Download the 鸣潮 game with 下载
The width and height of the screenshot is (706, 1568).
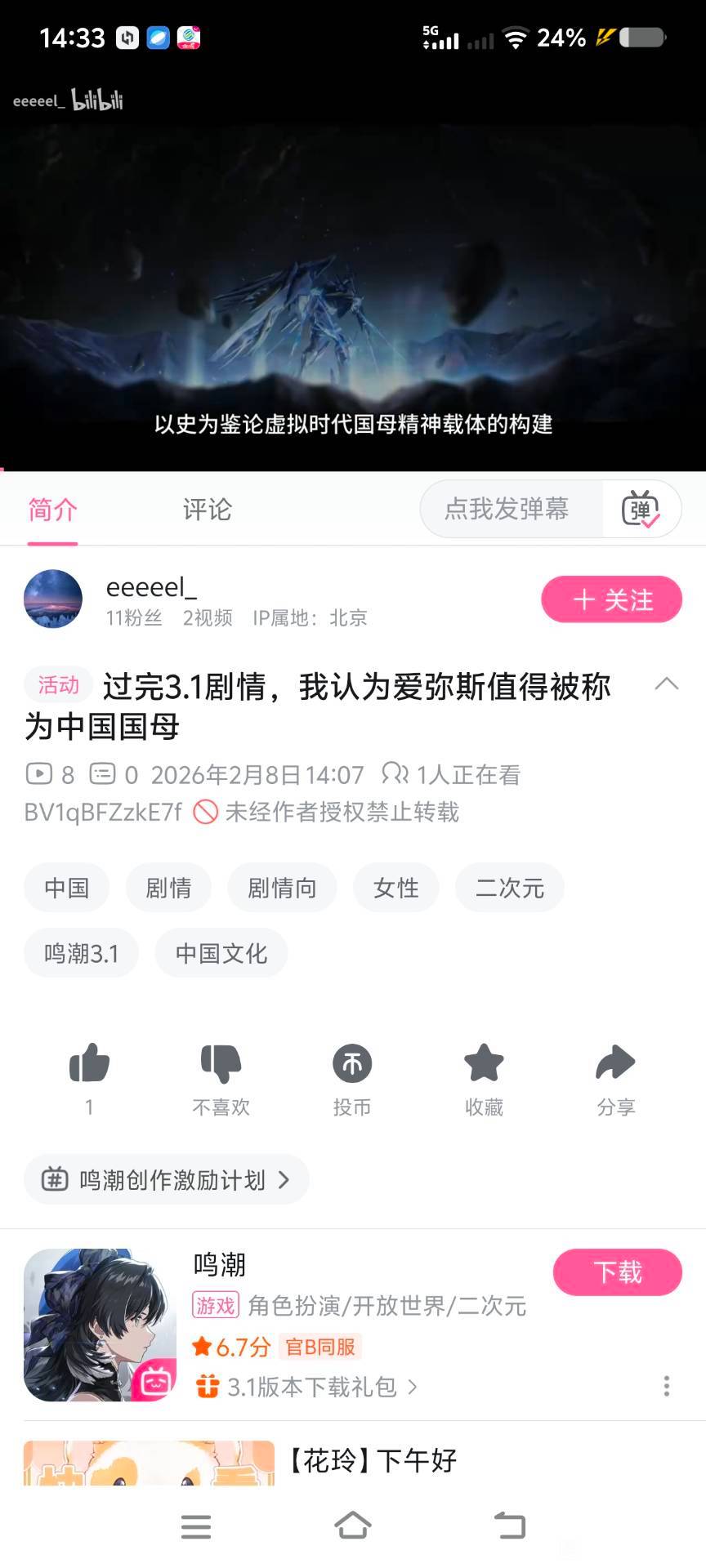617,1272
